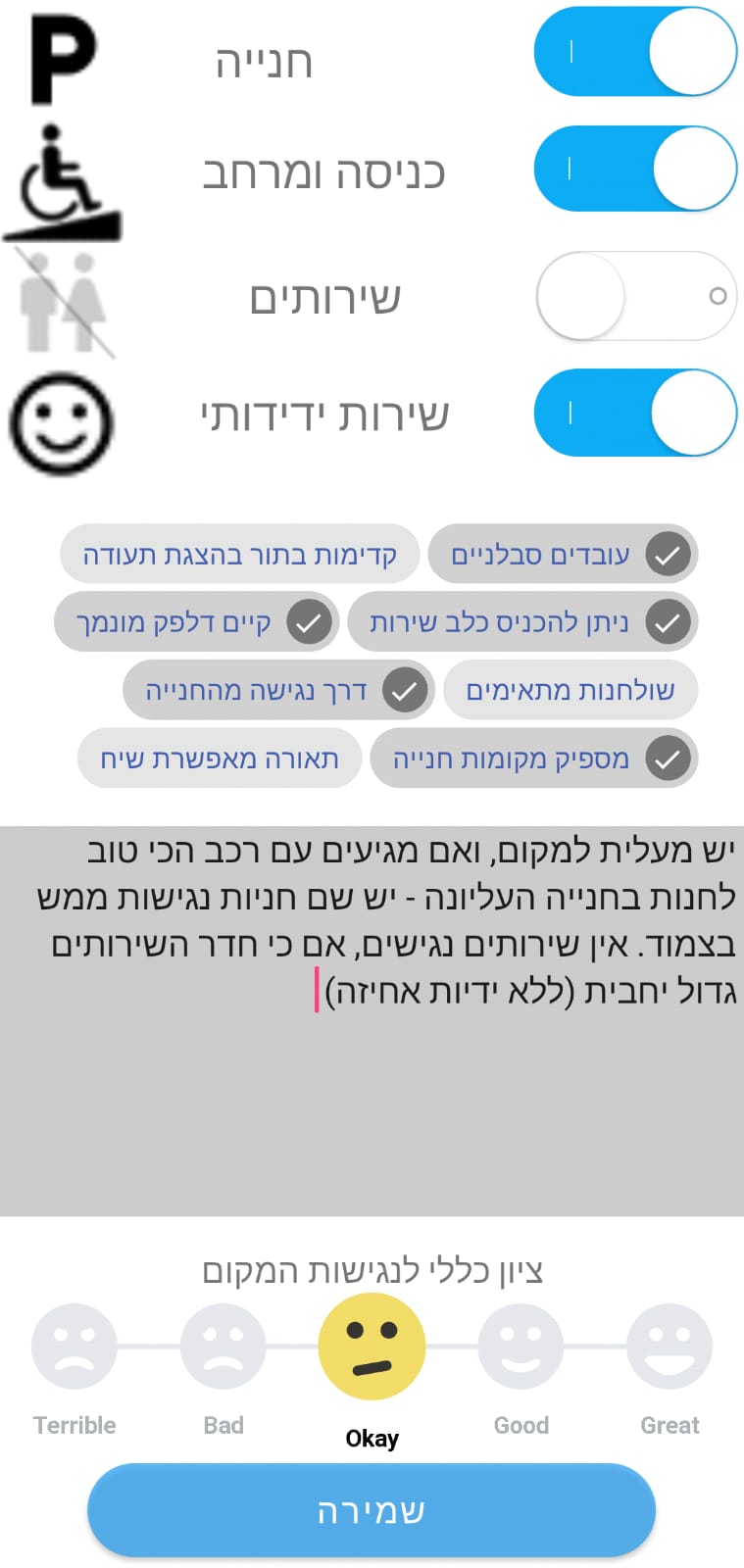This screenshot has height=1568, width=744.
Task: Click the currently selected Okay face
Action: [372, 1345]
